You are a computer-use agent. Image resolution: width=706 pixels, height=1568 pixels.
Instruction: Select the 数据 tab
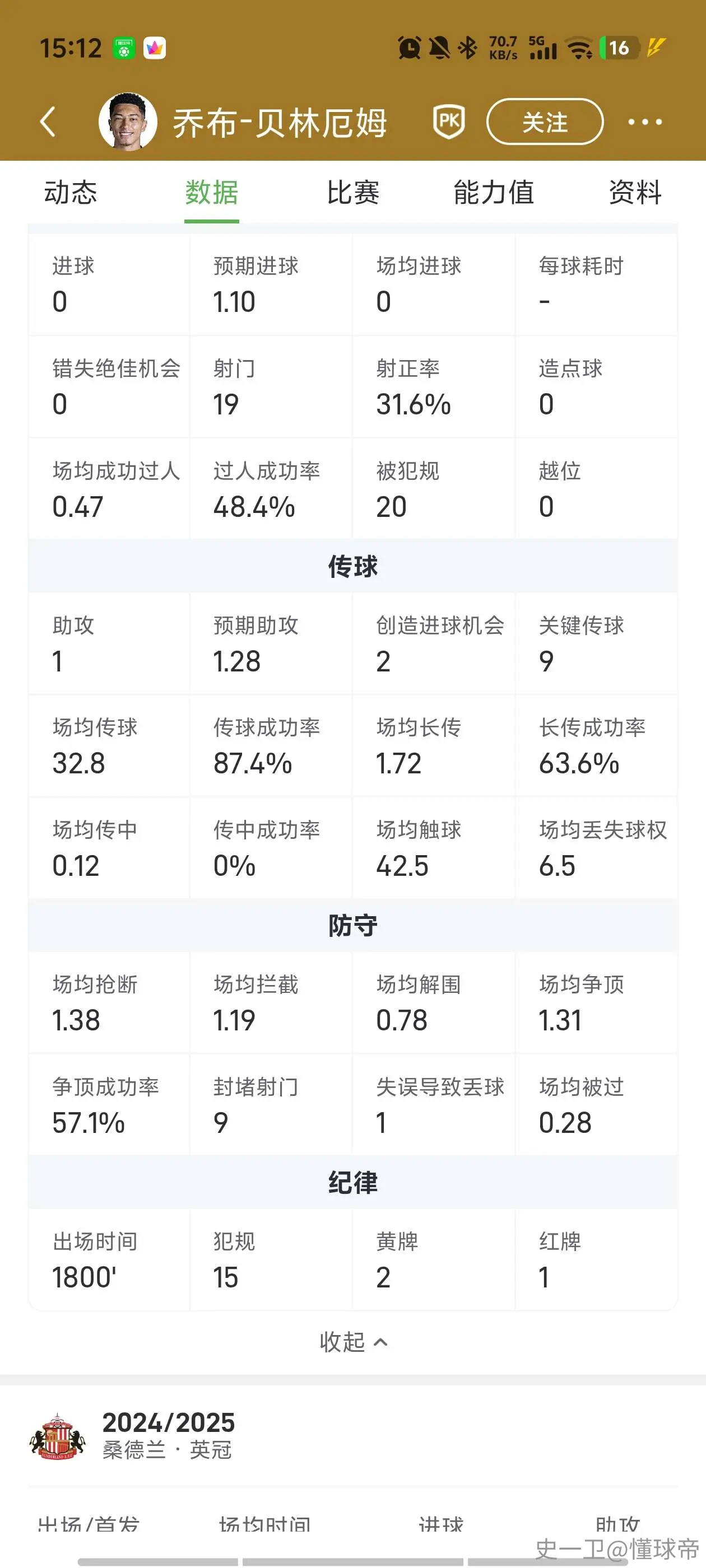pyautogui.click(x=211, y=193)
